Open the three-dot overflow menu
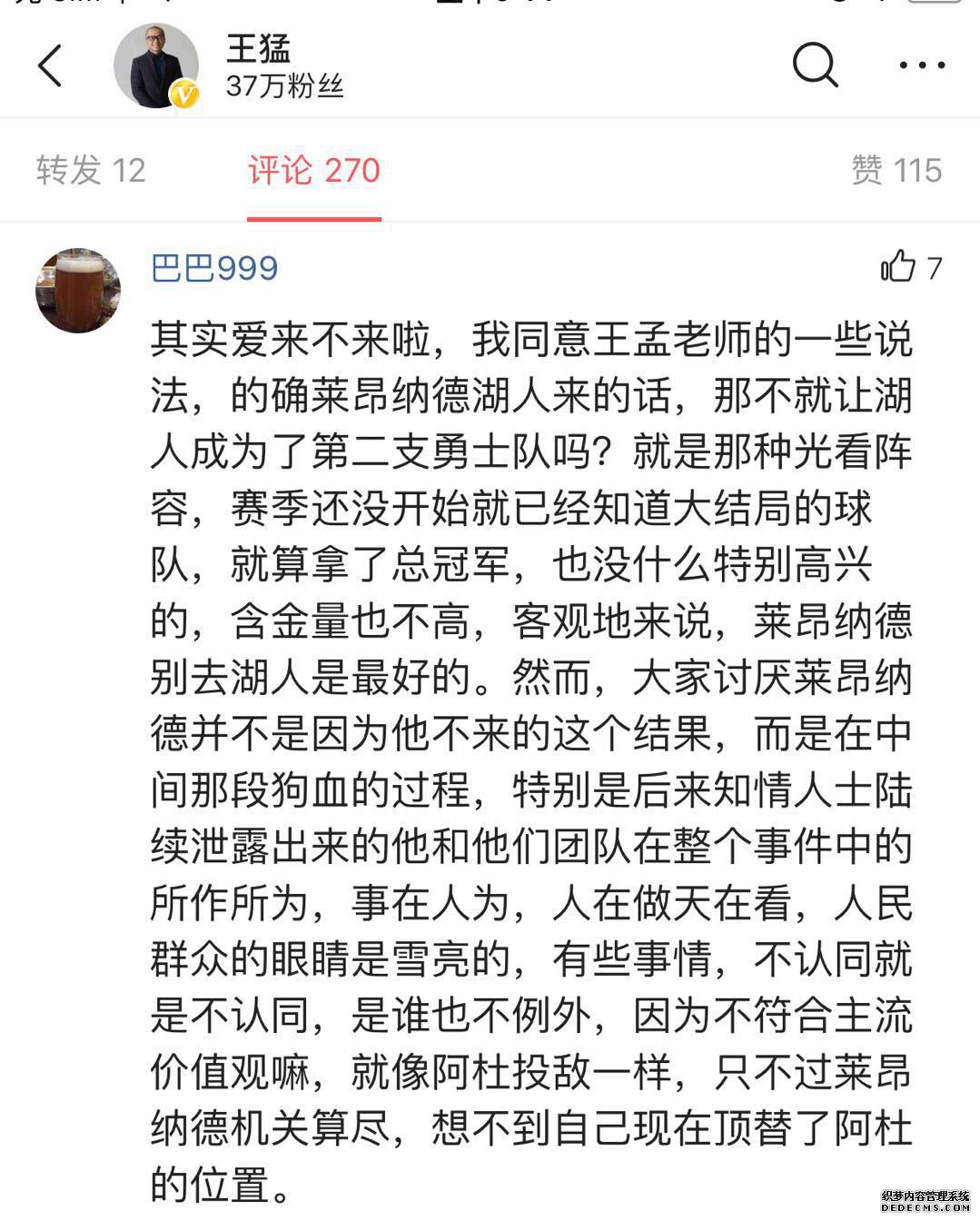Viewport: 980px width, 1221px height. (x=921, y=65)
